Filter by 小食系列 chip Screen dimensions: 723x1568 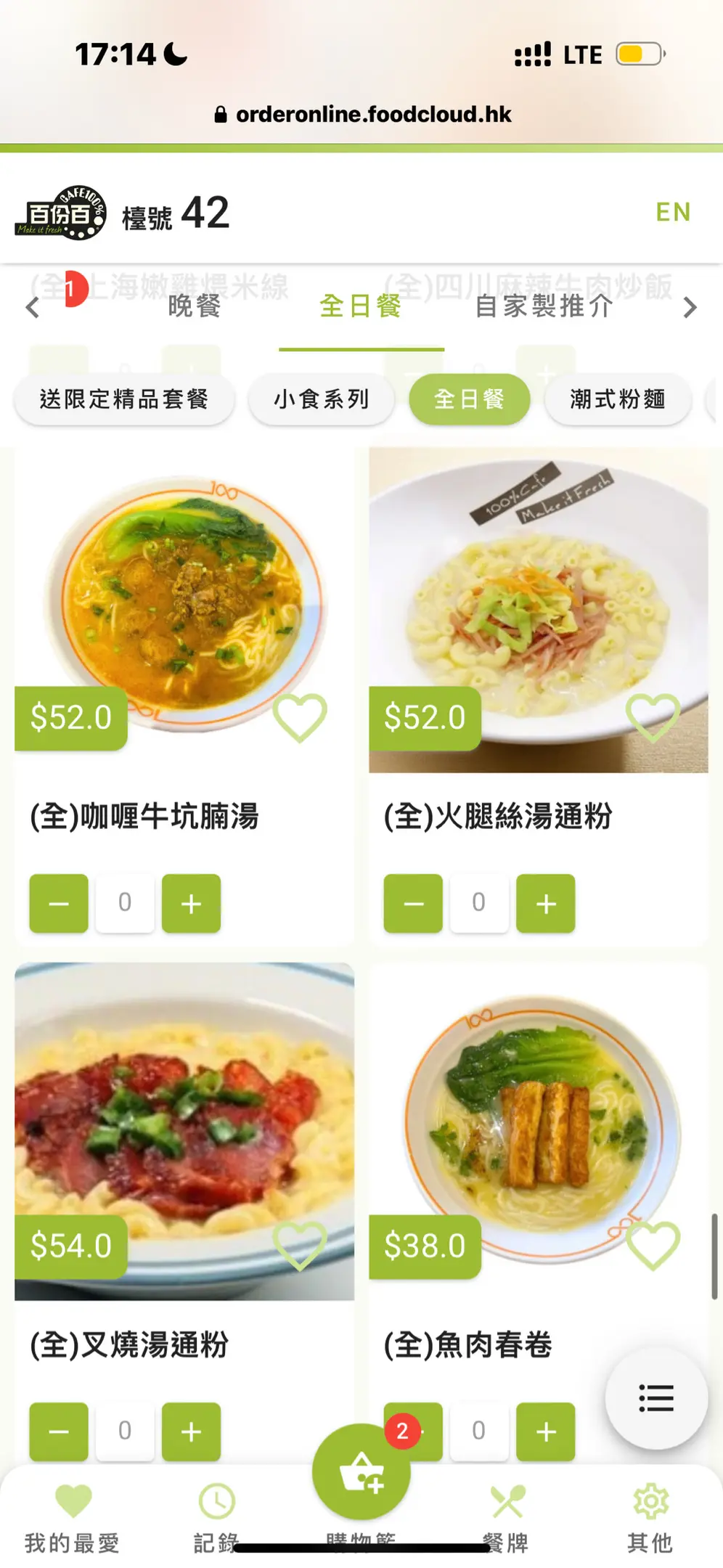coord(322,399)
